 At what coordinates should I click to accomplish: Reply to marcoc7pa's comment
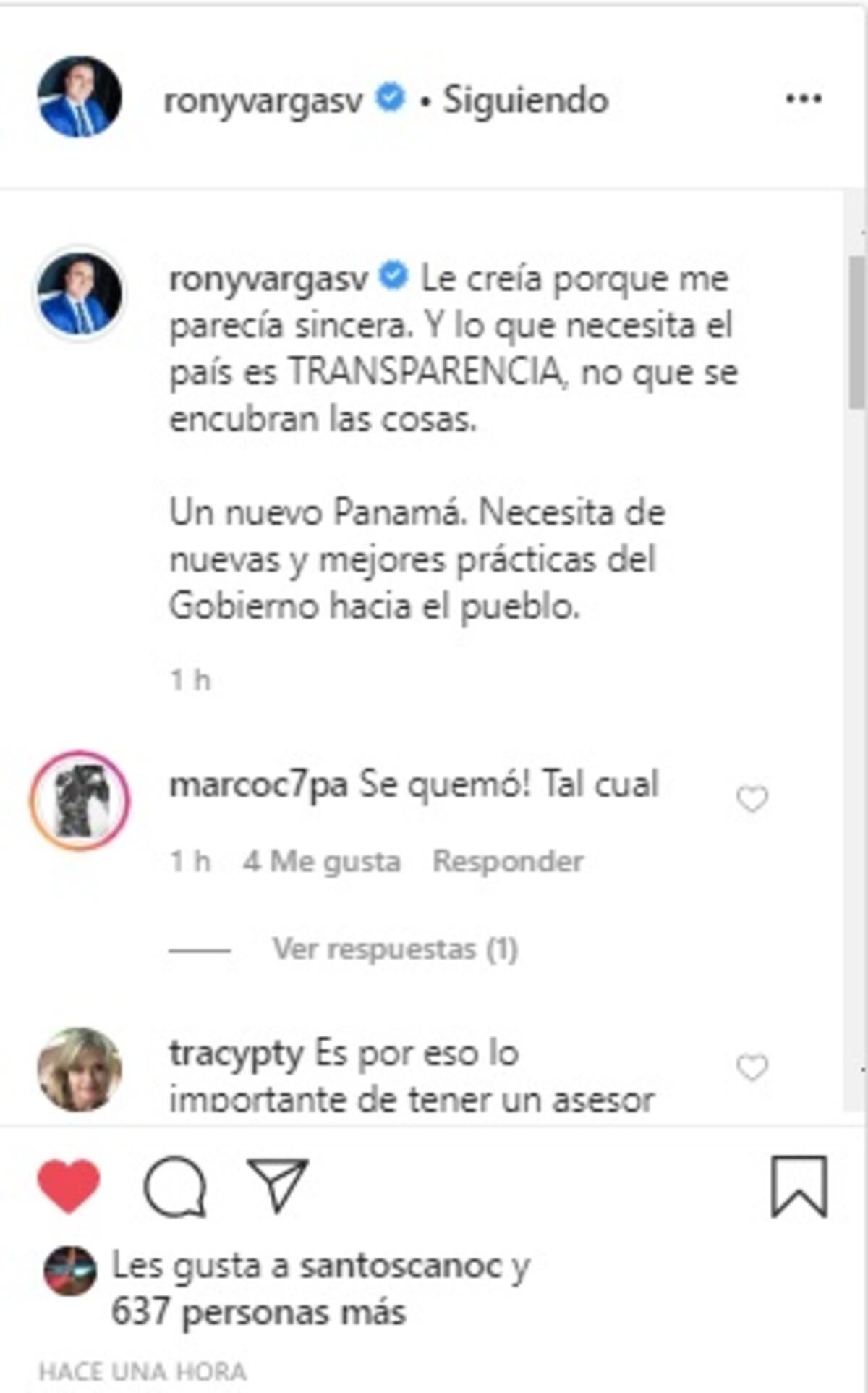pyautogui.click(x=508, y=861)
